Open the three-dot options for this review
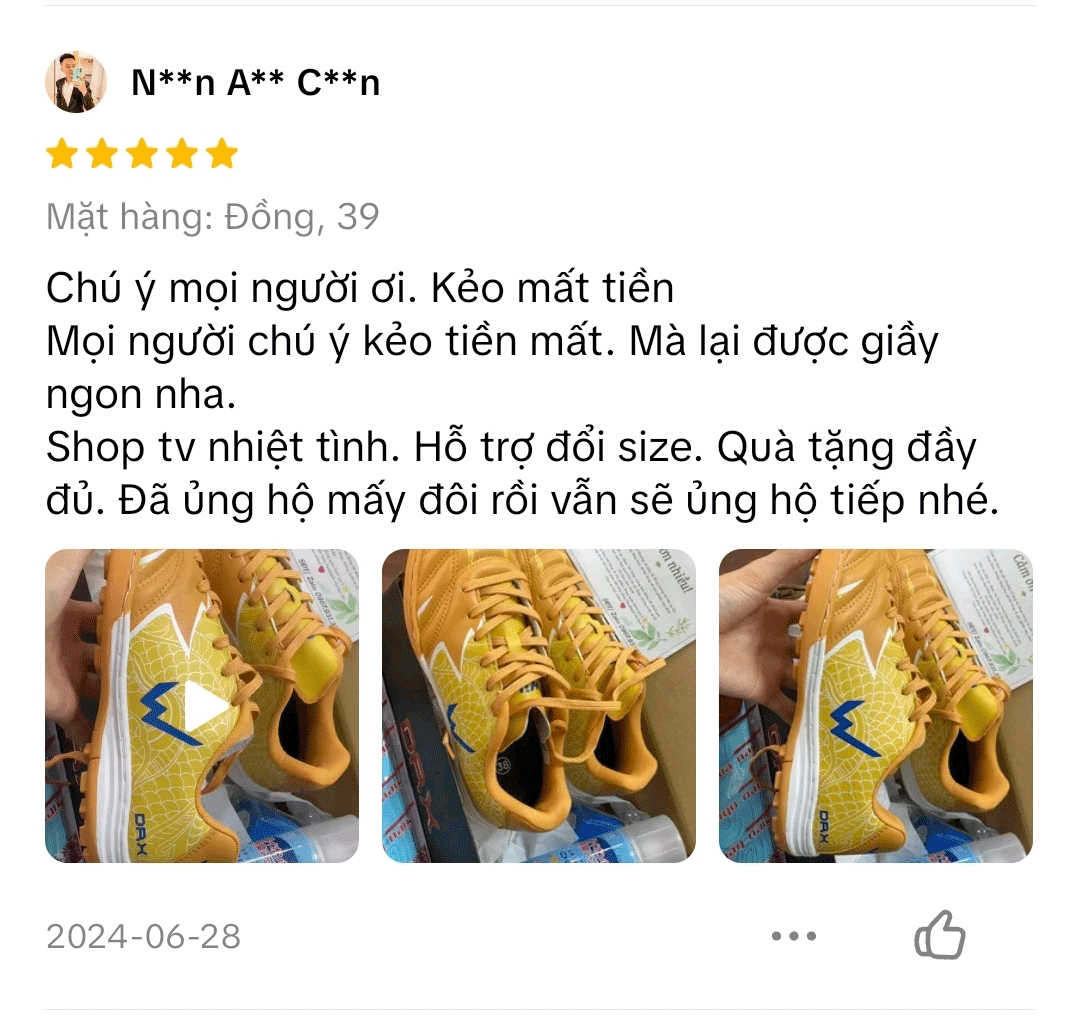The height and width of the screenshot is (1018, 1080). (794, 937)
